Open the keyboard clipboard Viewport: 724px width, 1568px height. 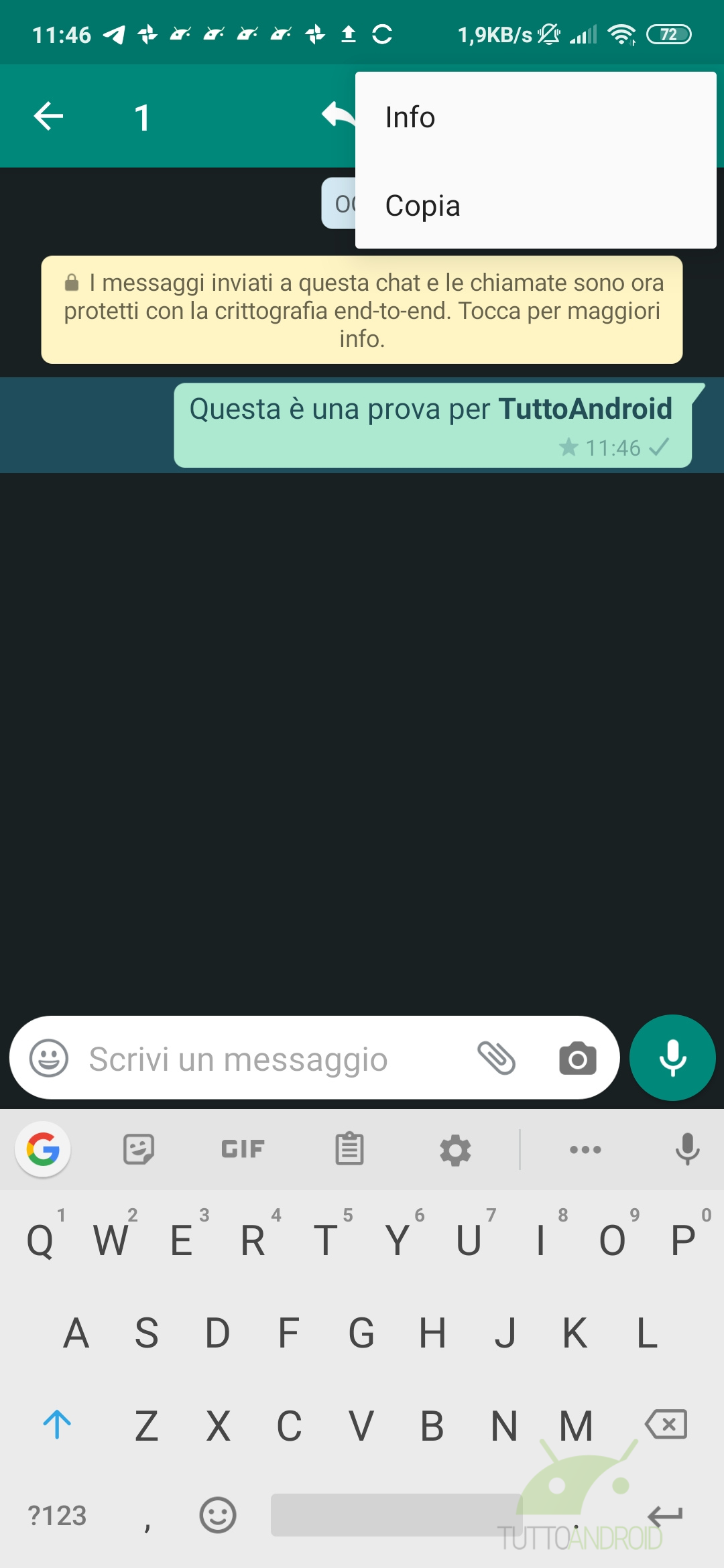click(349, 1149)
